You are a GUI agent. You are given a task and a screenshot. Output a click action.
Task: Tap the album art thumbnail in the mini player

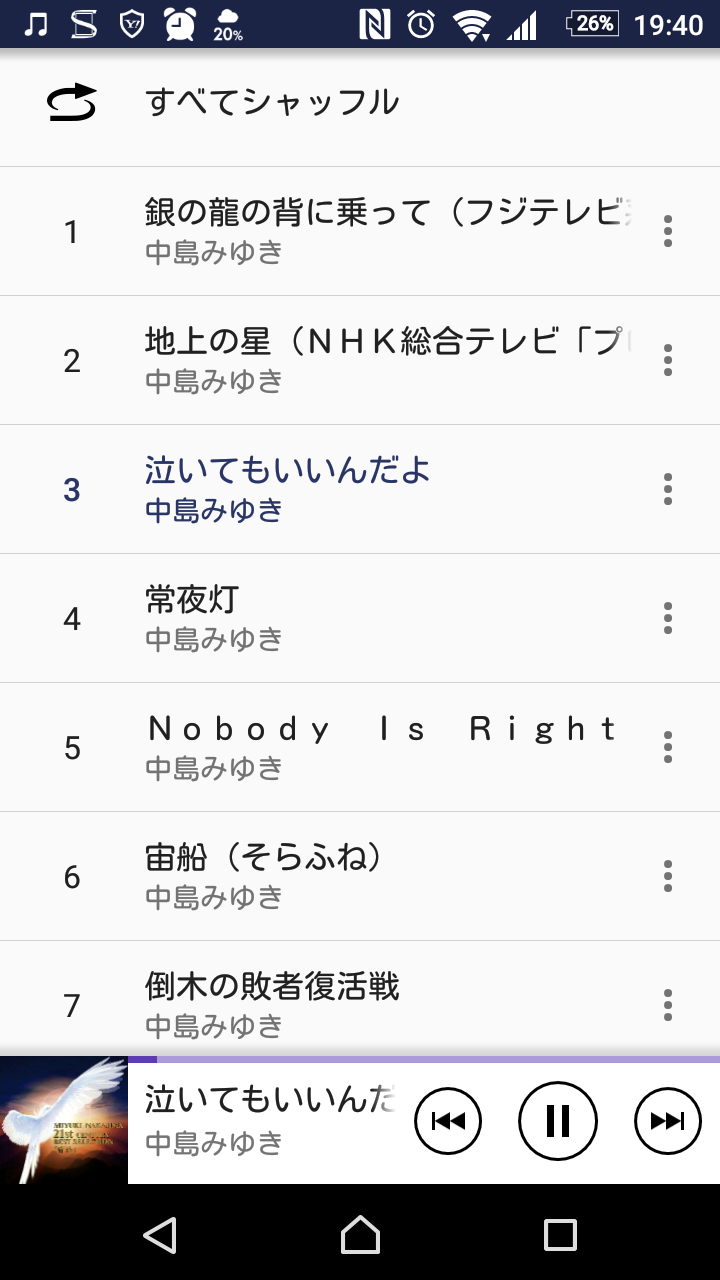click(x=63, y=1120)
